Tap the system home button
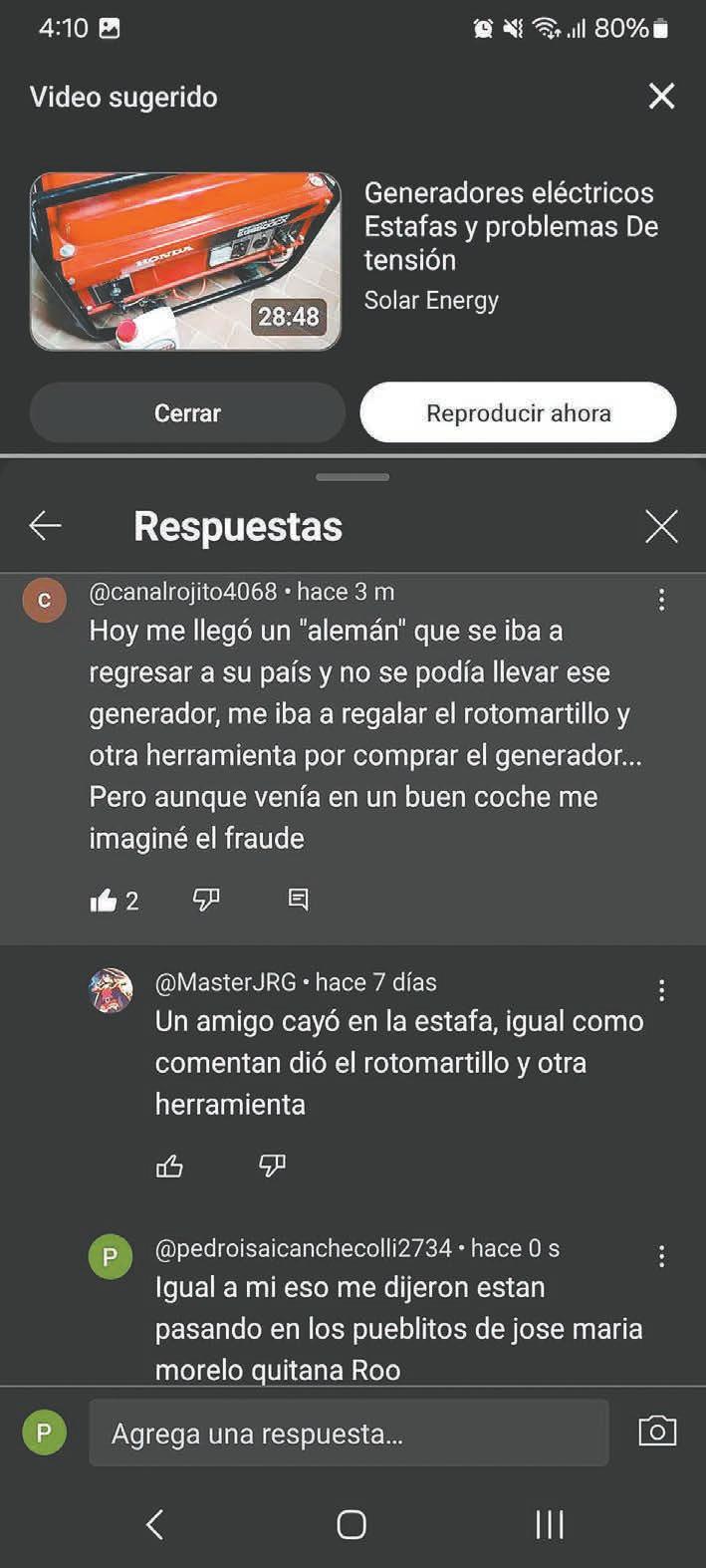 click(352, 1524)
